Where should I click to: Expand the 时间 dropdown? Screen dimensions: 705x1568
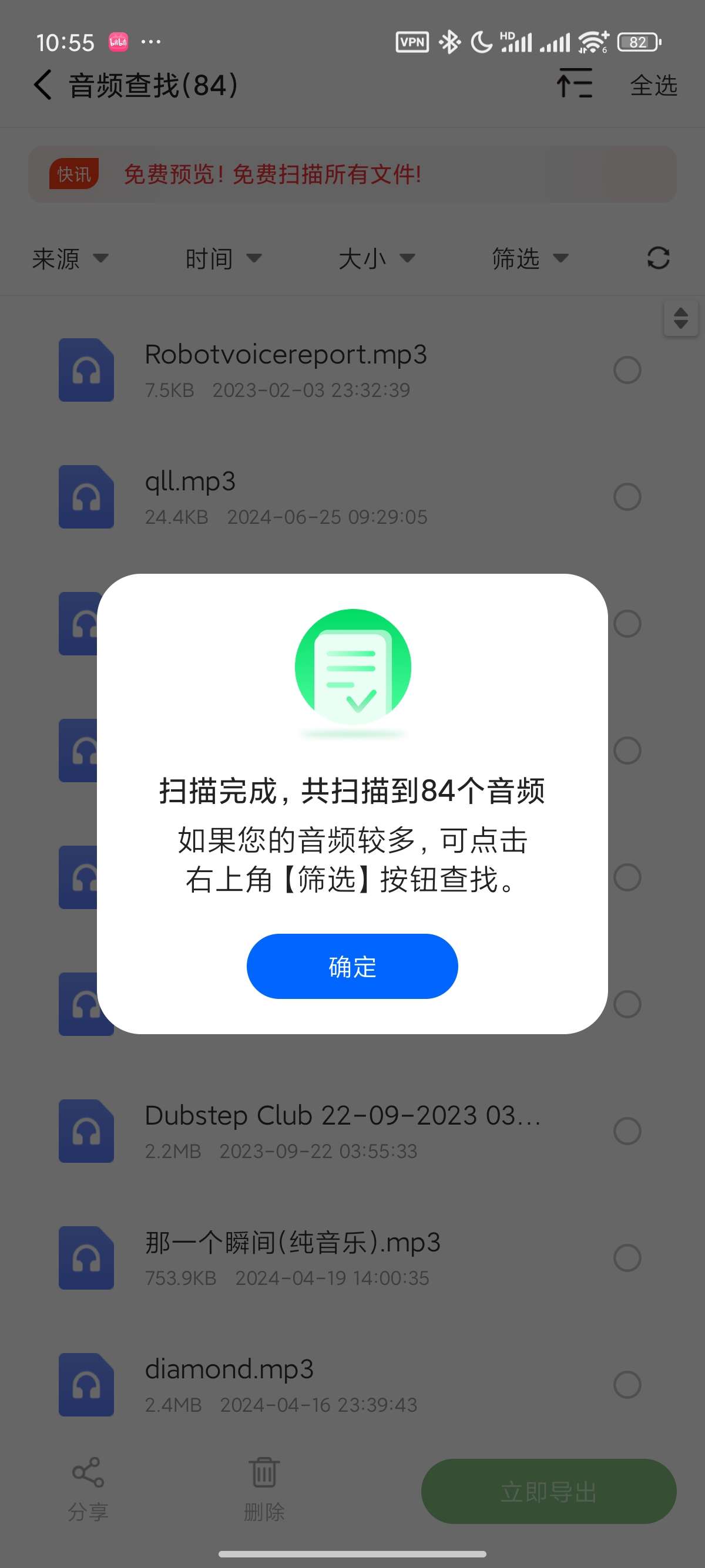(223, 259)
